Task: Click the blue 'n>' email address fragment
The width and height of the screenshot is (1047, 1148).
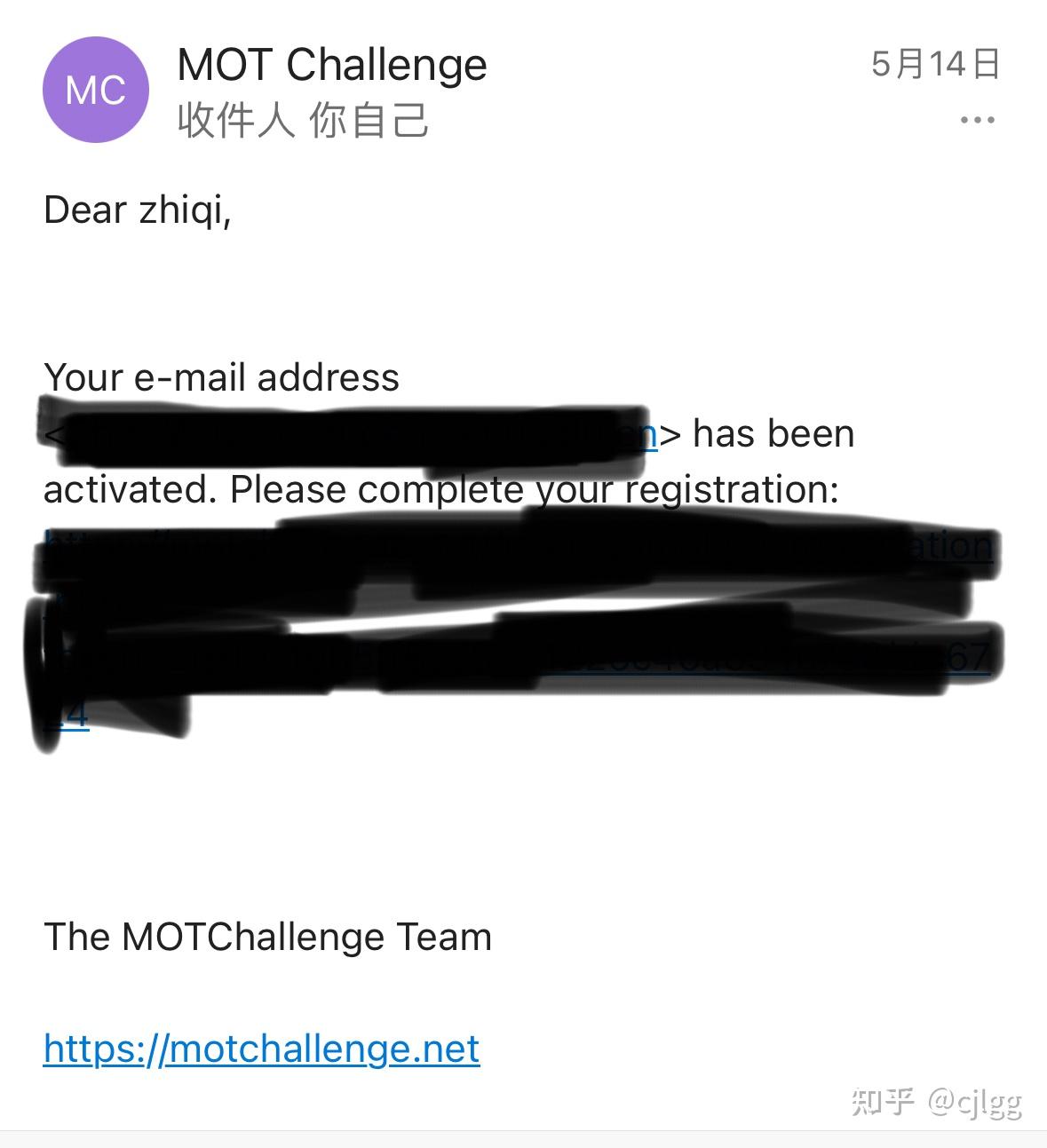Action: click(648, 434)
